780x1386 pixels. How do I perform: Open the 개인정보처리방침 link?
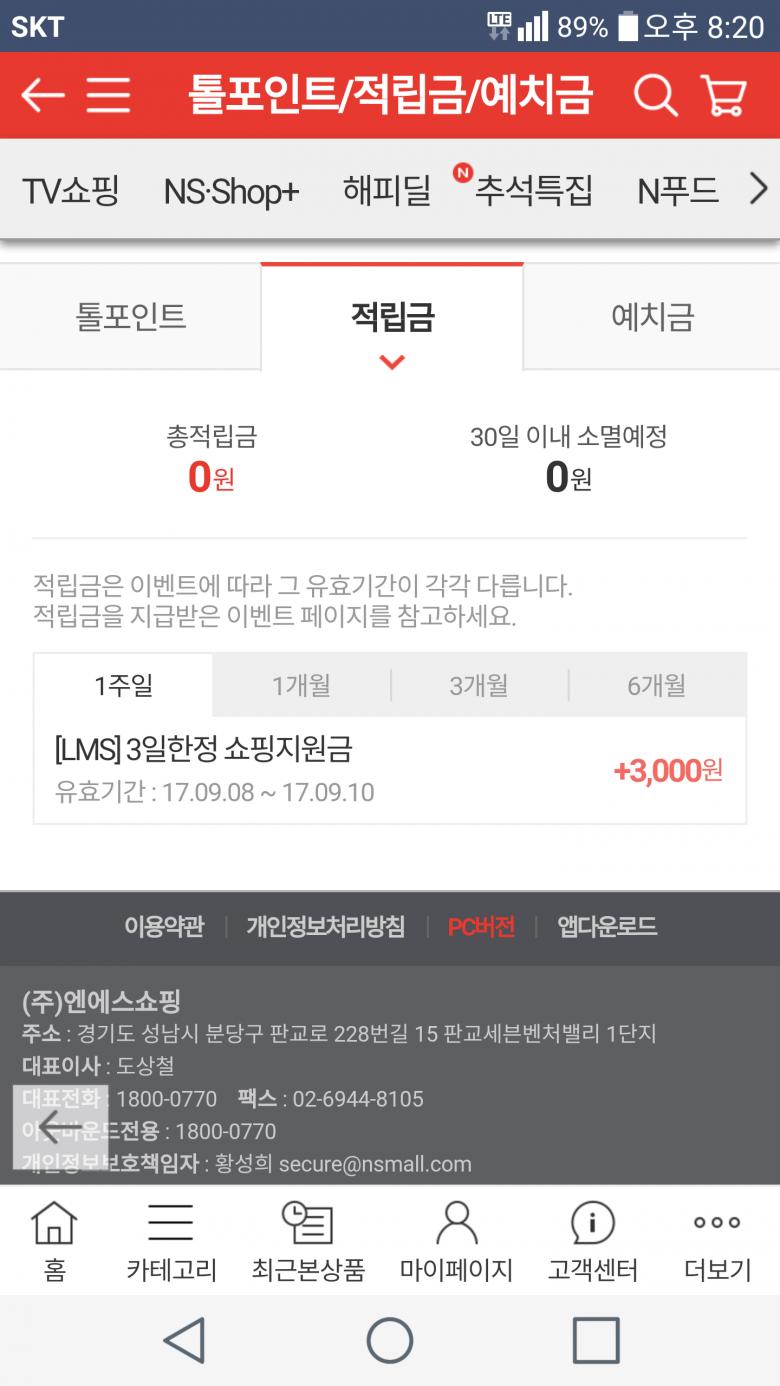[326, 927]
